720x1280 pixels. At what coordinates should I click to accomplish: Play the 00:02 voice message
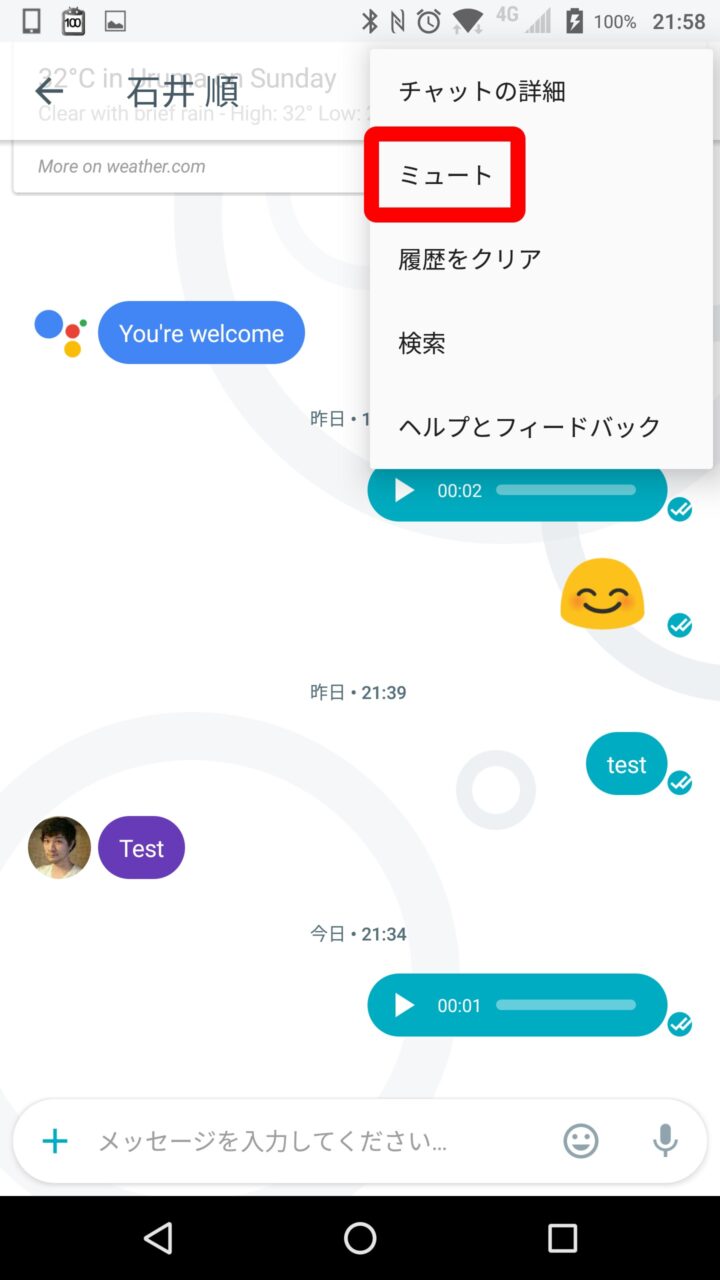(x=405, y=491)
